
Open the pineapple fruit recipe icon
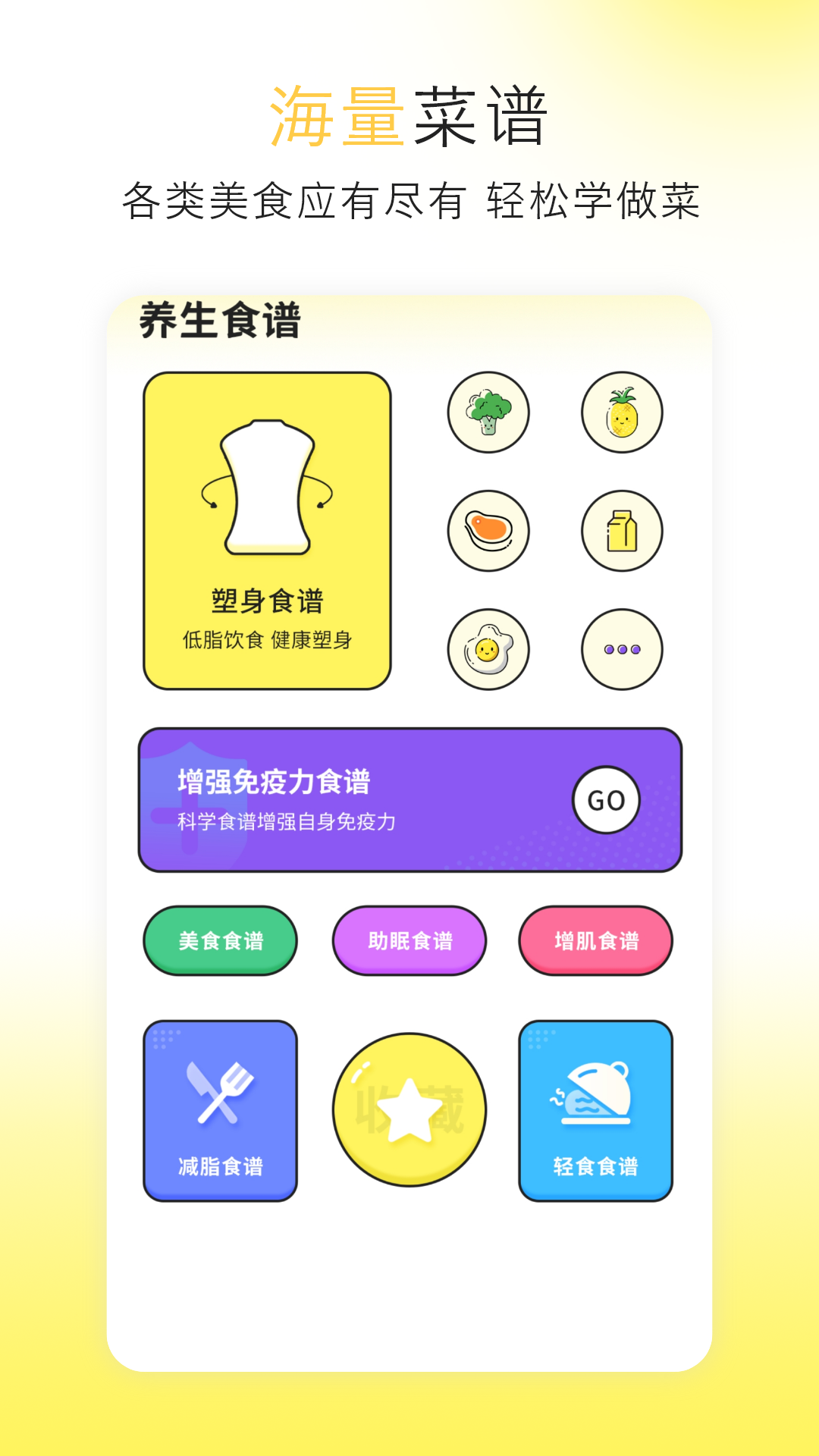click(x=622, y=413)
